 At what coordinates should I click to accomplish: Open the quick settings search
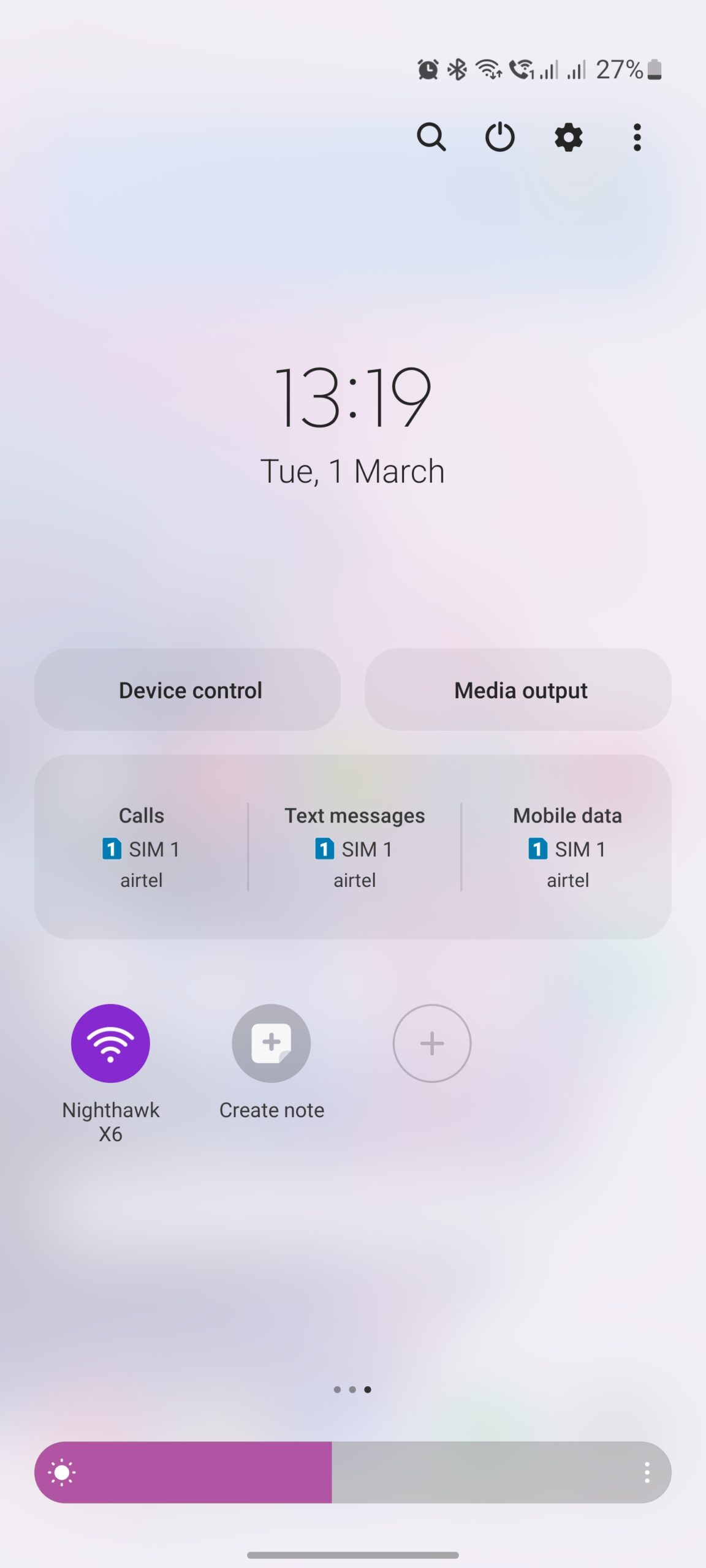pyautogui.click(x=431, y=137)
